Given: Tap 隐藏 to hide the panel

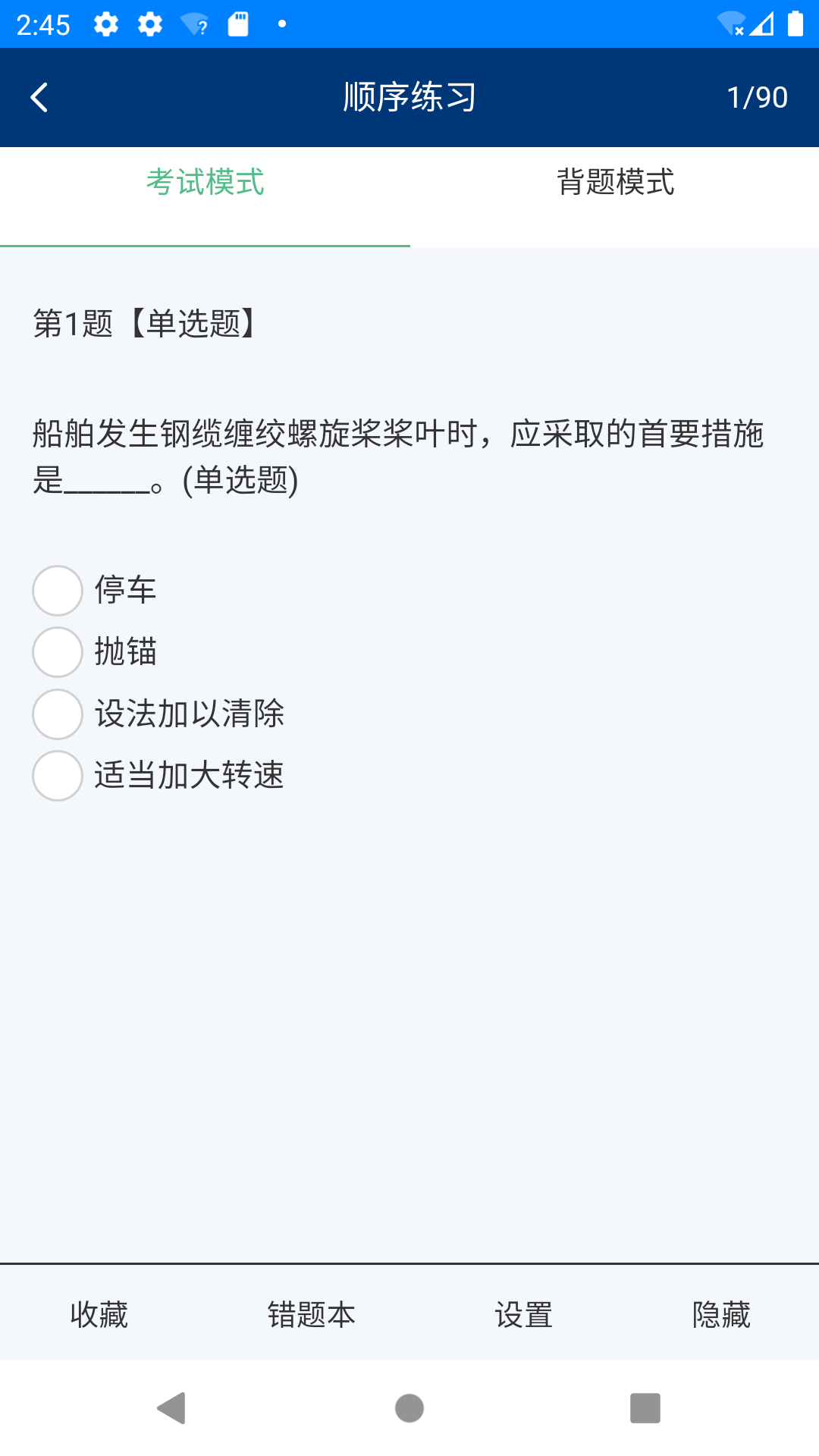Looking at the screenshot, I should click(720, 1314).
